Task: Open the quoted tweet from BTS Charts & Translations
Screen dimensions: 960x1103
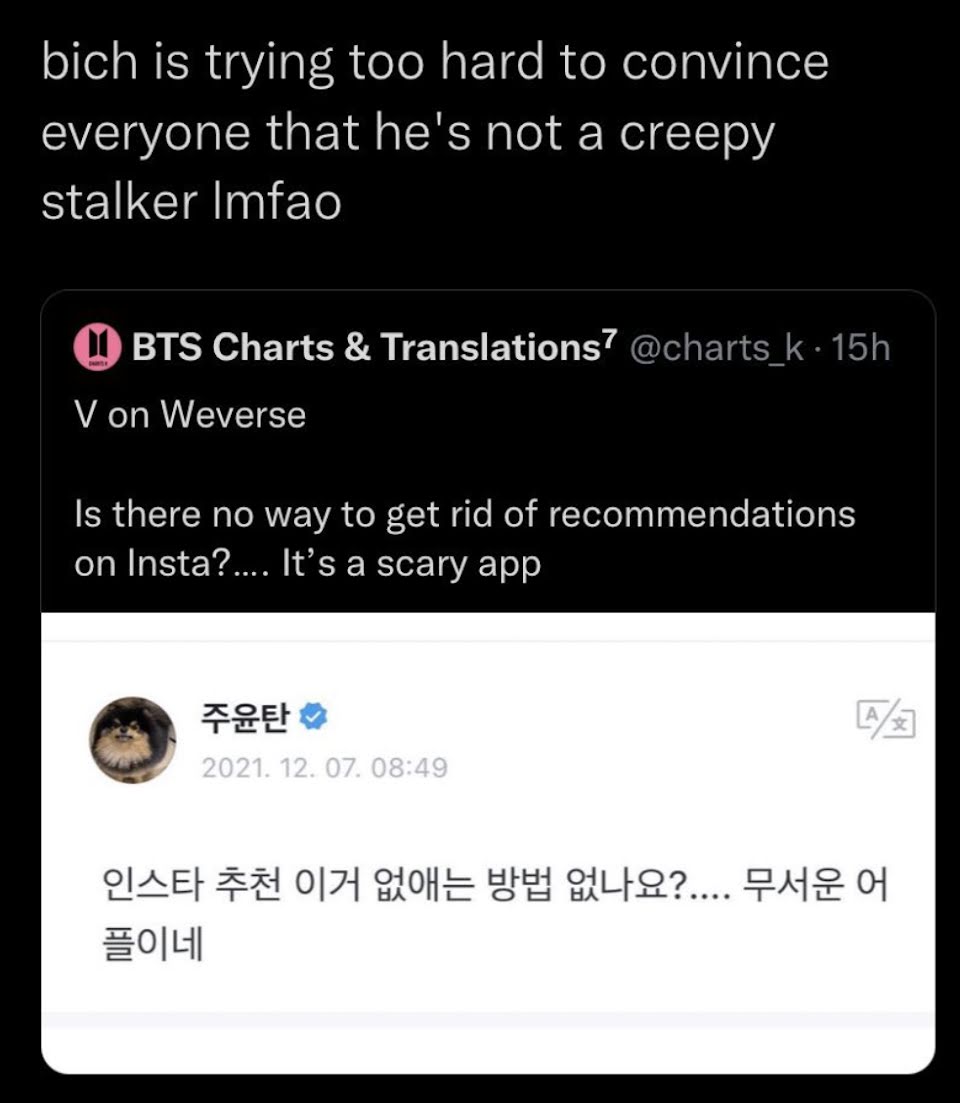Action: 488,452
